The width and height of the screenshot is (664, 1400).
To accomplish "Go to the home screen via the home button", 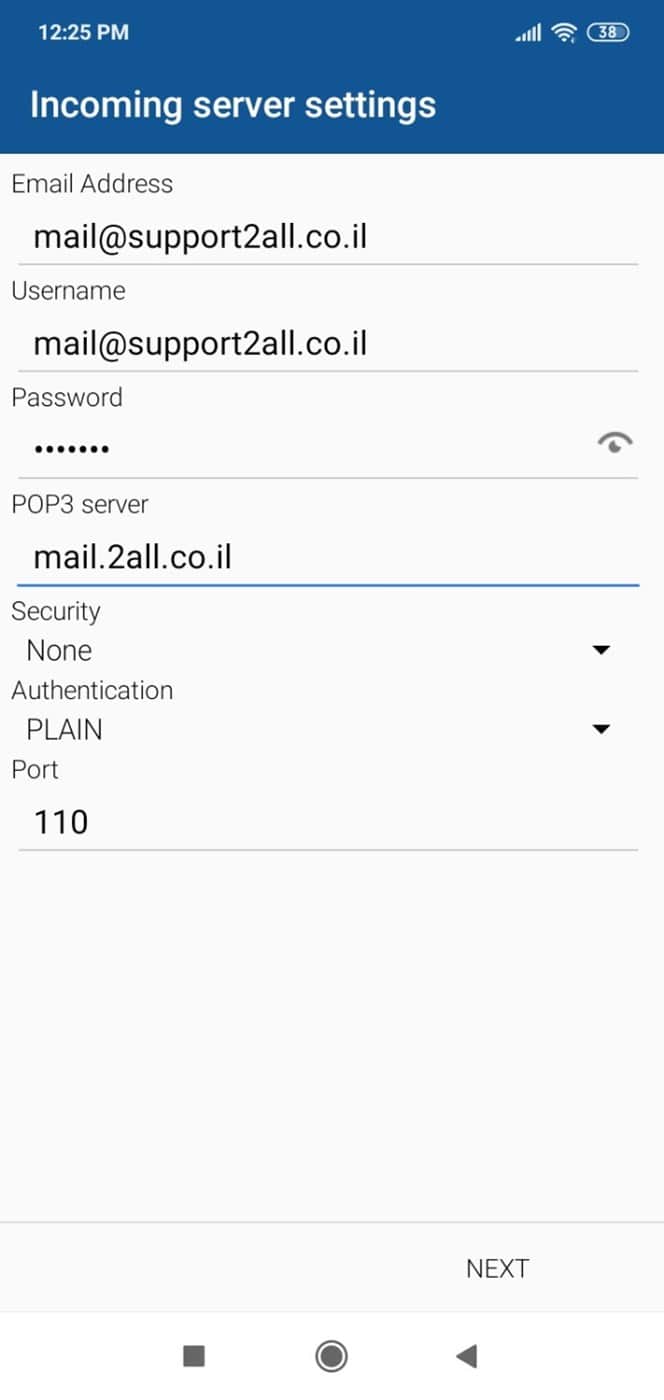I will (331, 1356).
